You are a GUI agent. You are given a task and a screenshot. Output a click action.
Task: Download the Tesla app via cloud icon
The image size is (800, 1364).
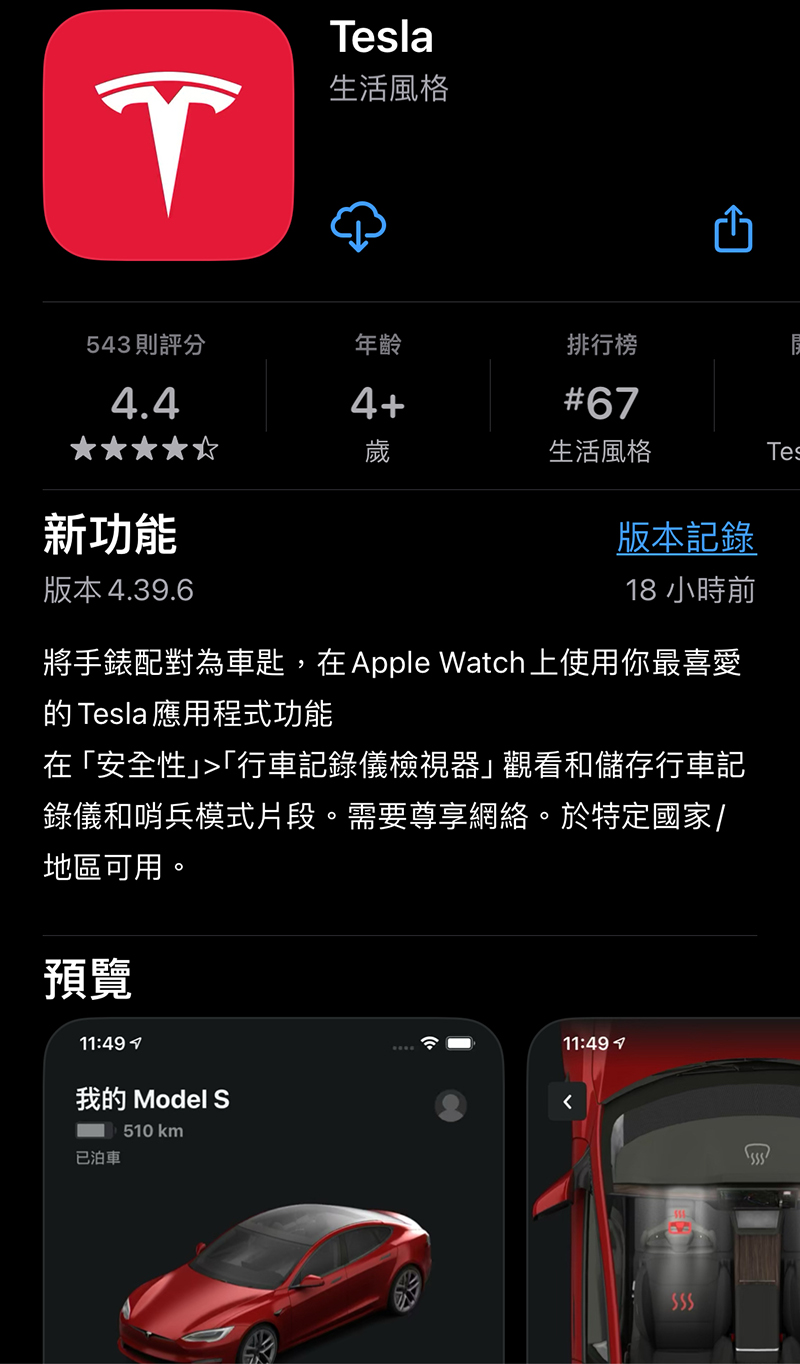click(x=358, y=227)
